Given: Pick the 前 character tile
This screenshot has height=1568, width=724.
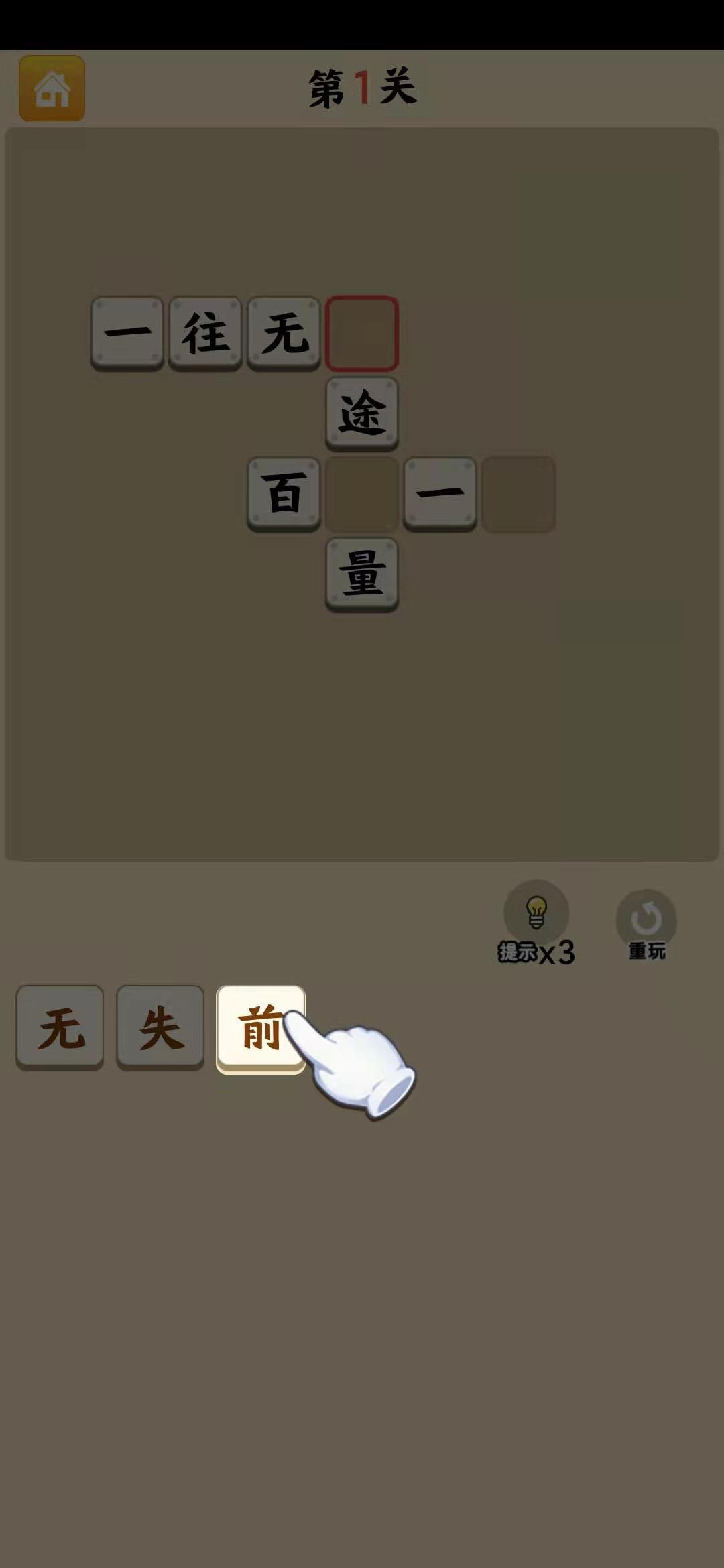Looking at the screenshot, I should coord(260,1027).
